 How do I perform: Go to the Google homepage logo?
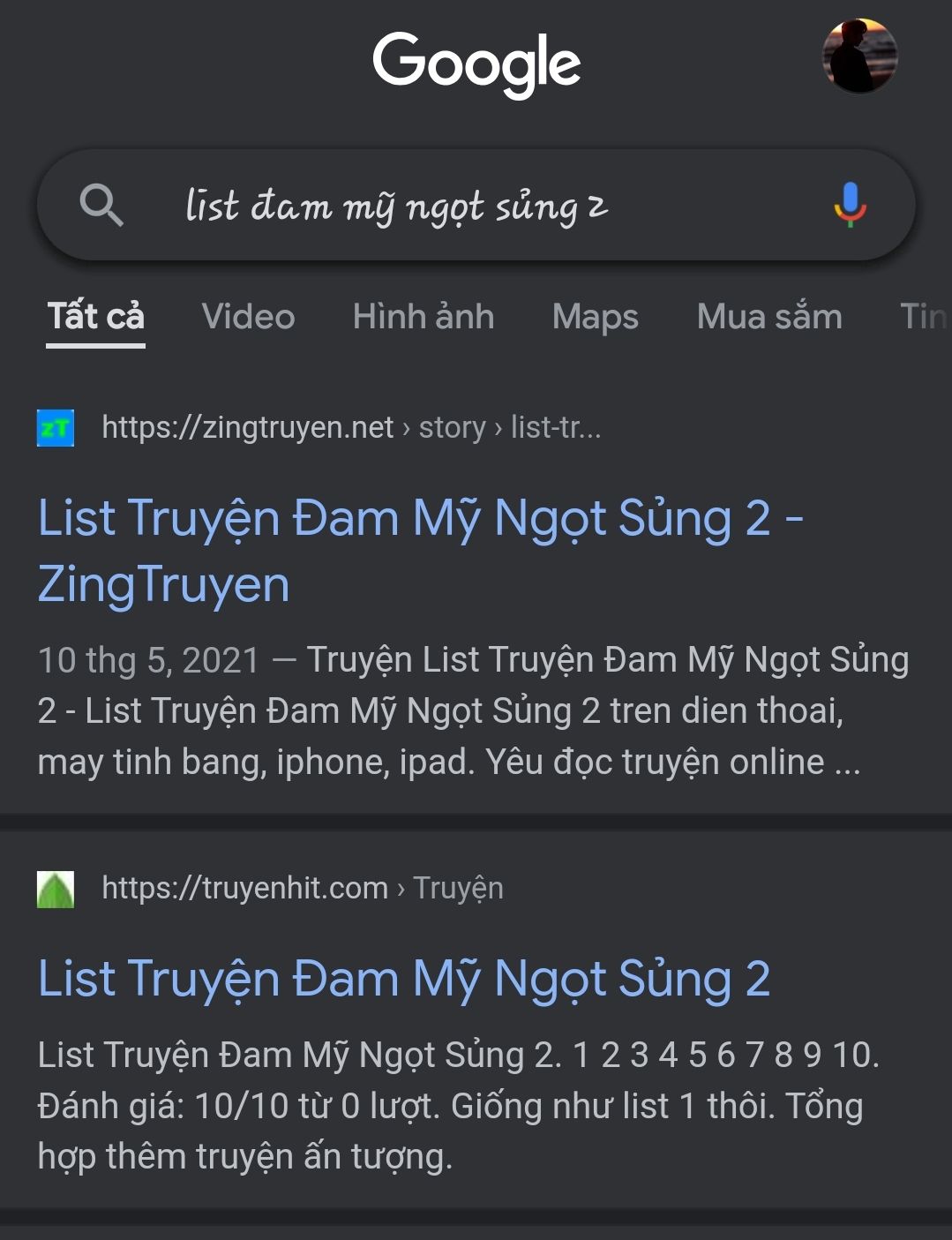pyautogui.click(x=476, y=64)
